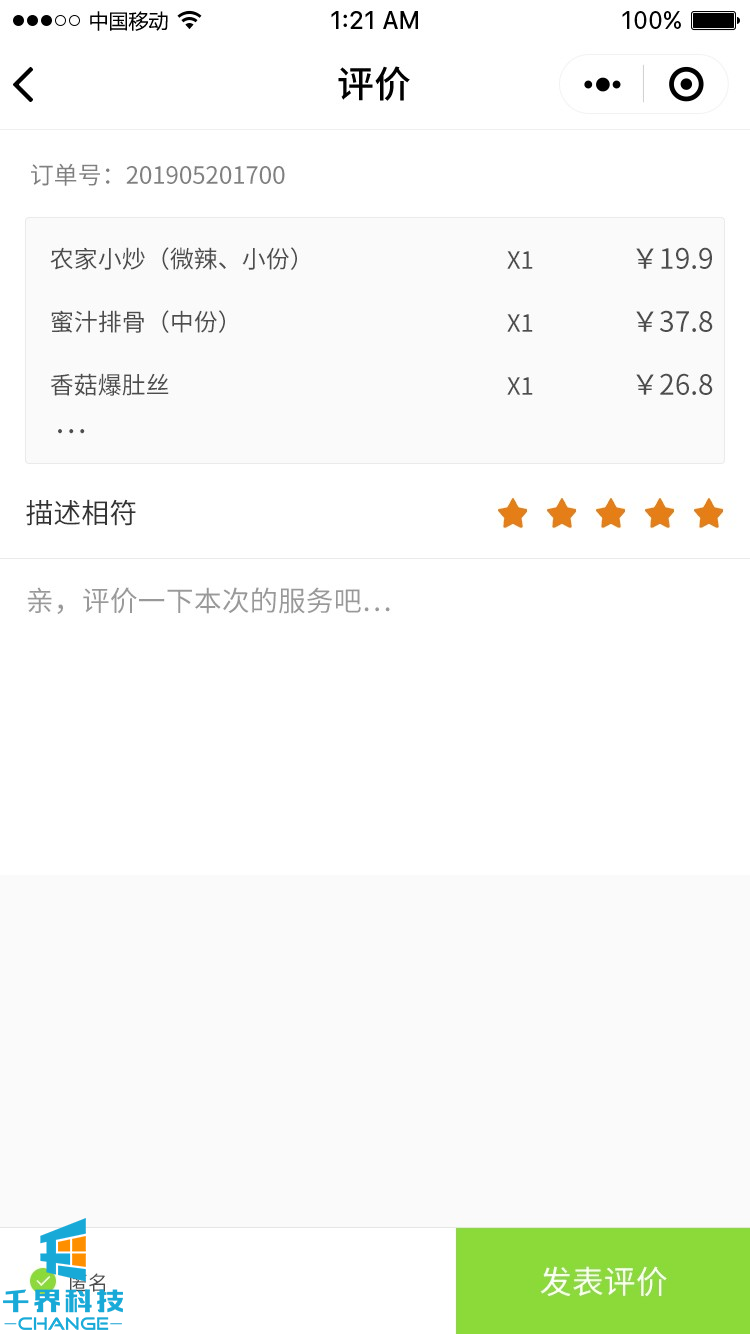Go back from the 评价 page
This screenshot has height=1334, width=750.
pos(24,85)
